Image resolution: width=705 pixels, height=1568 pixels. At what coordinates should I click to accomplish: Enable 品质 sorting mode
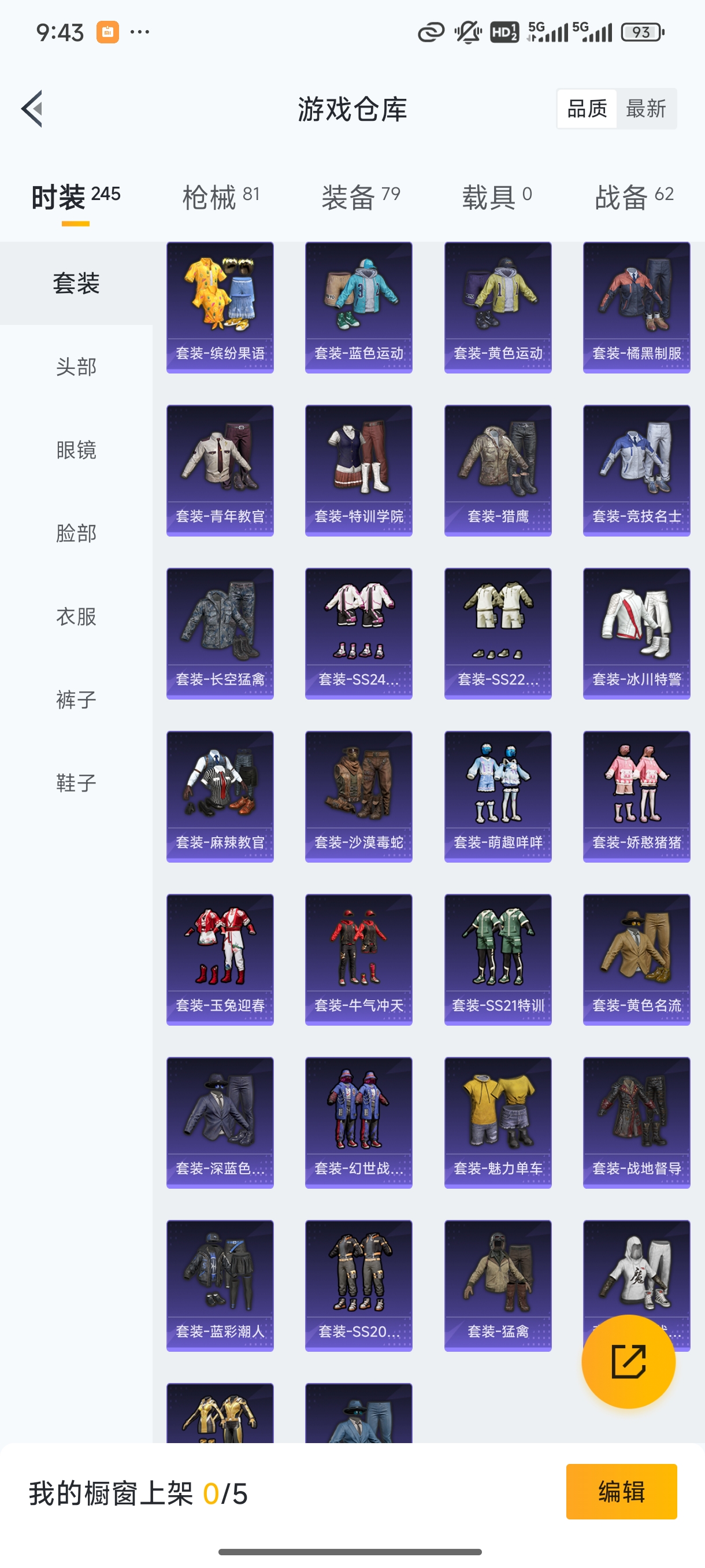(x=586, y=108)
